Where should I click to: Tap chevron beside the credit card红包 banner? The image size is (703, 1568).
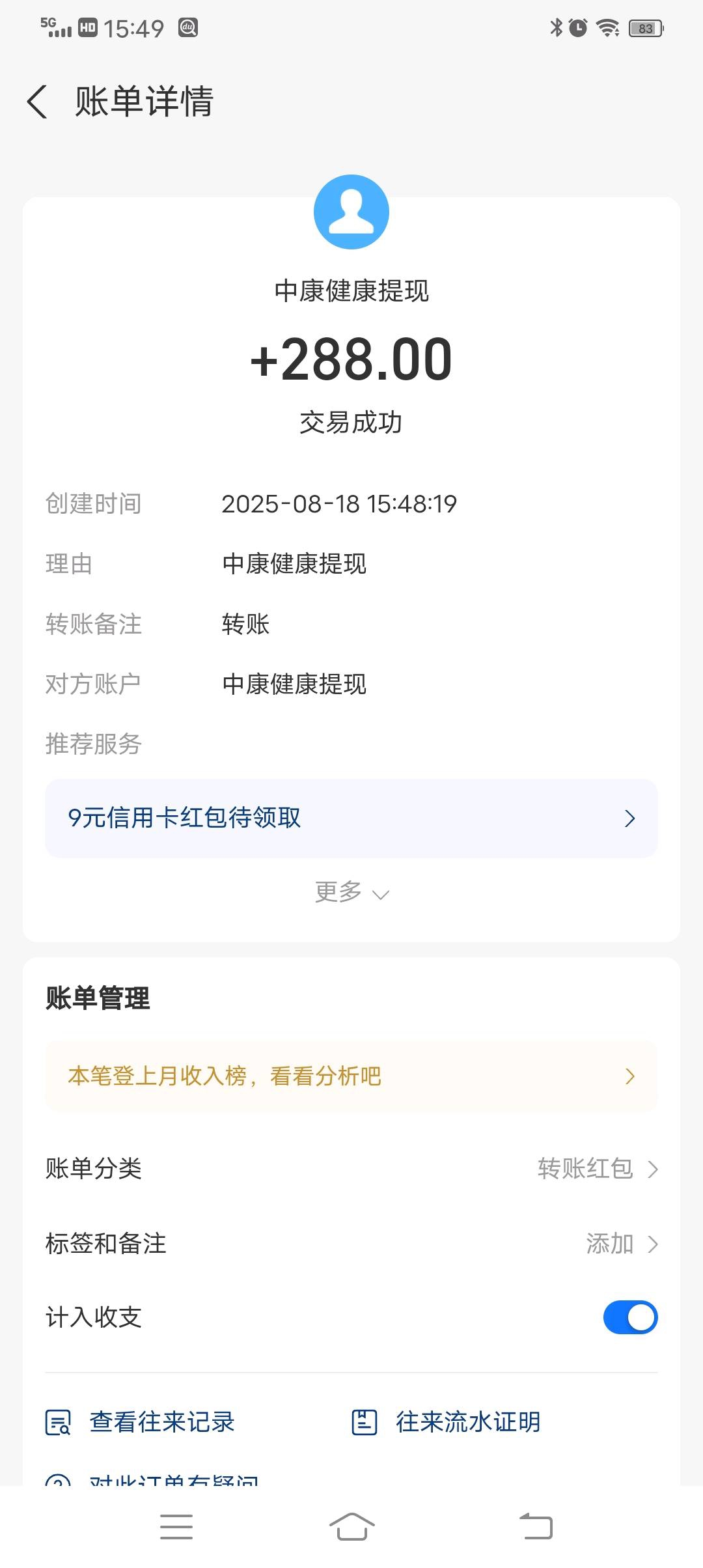[x=628, y=818]
